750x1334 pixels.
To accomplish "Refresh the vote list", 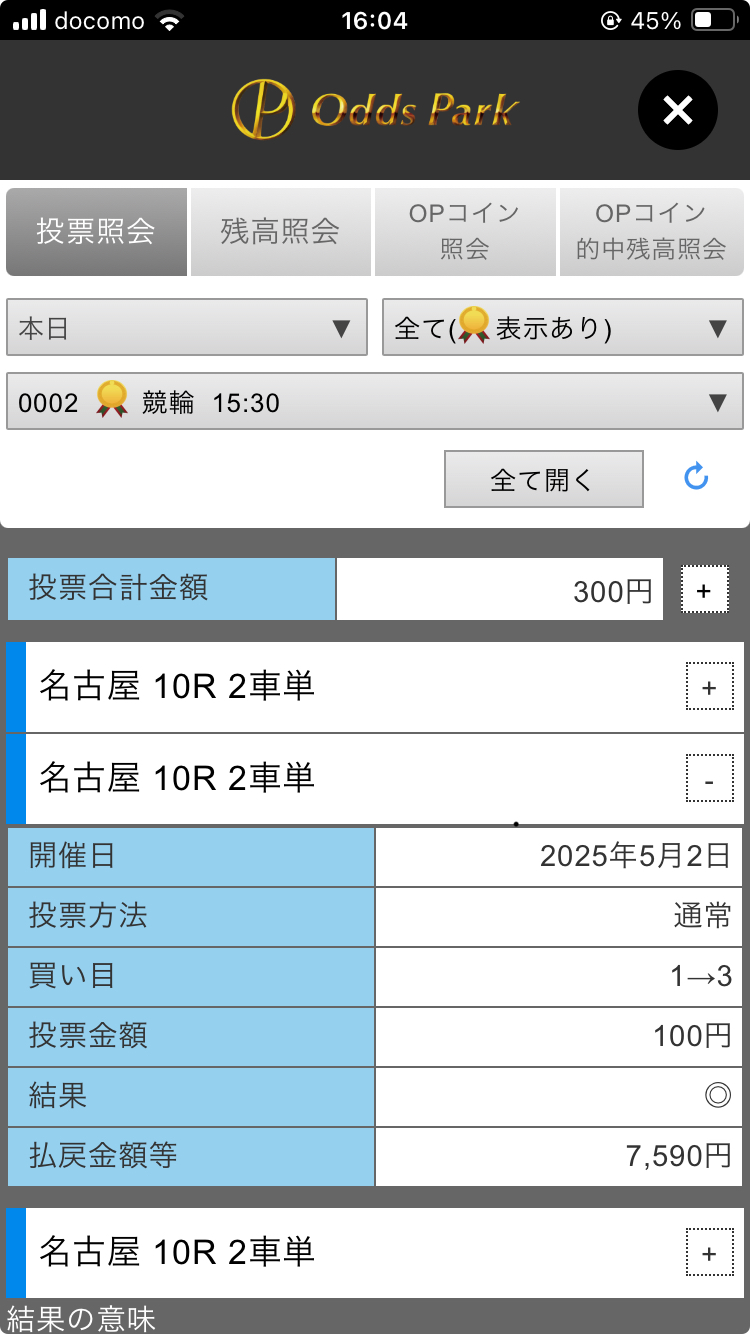I will click(696, 478).
